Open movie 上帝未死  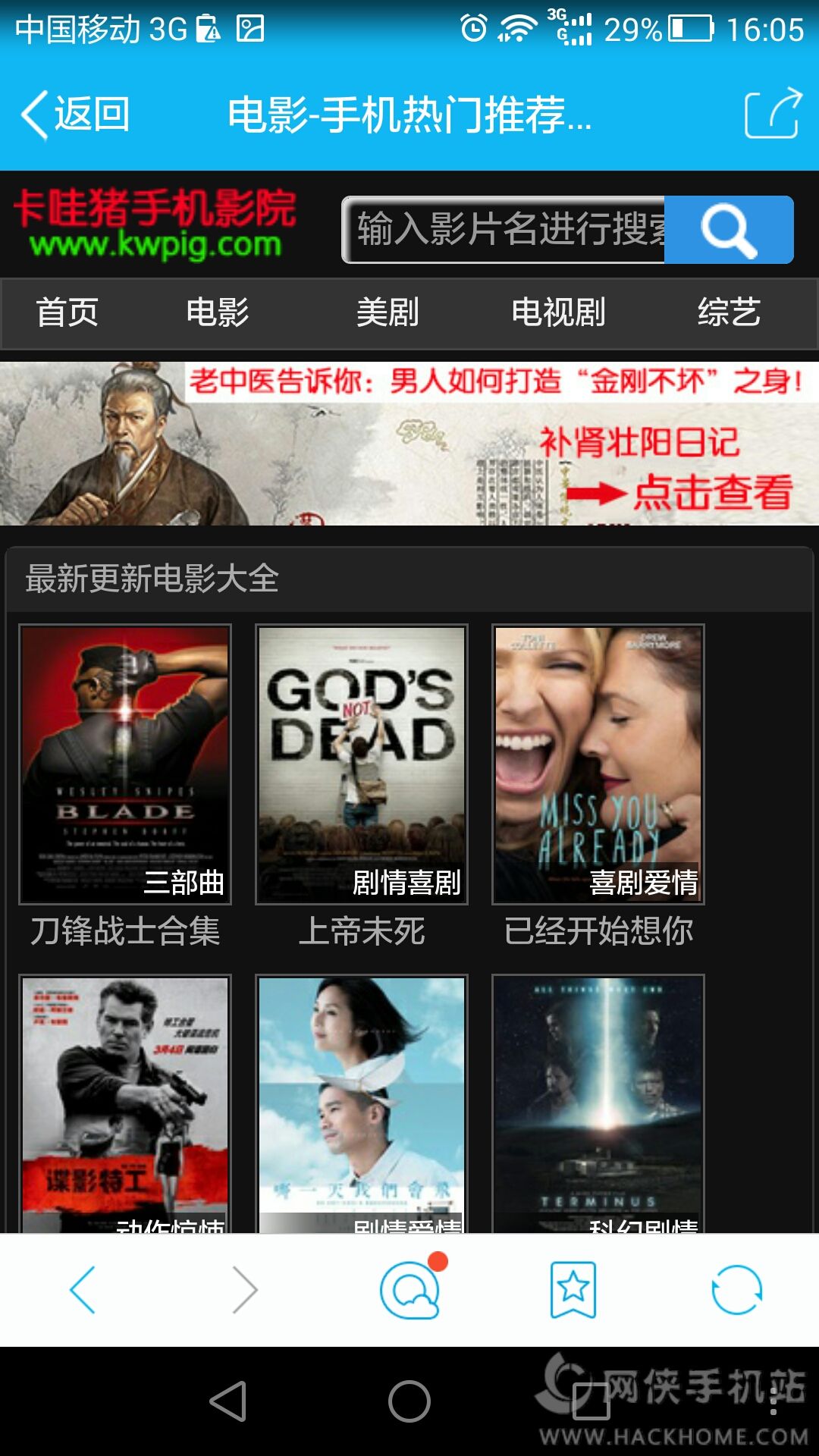[362, 764]
